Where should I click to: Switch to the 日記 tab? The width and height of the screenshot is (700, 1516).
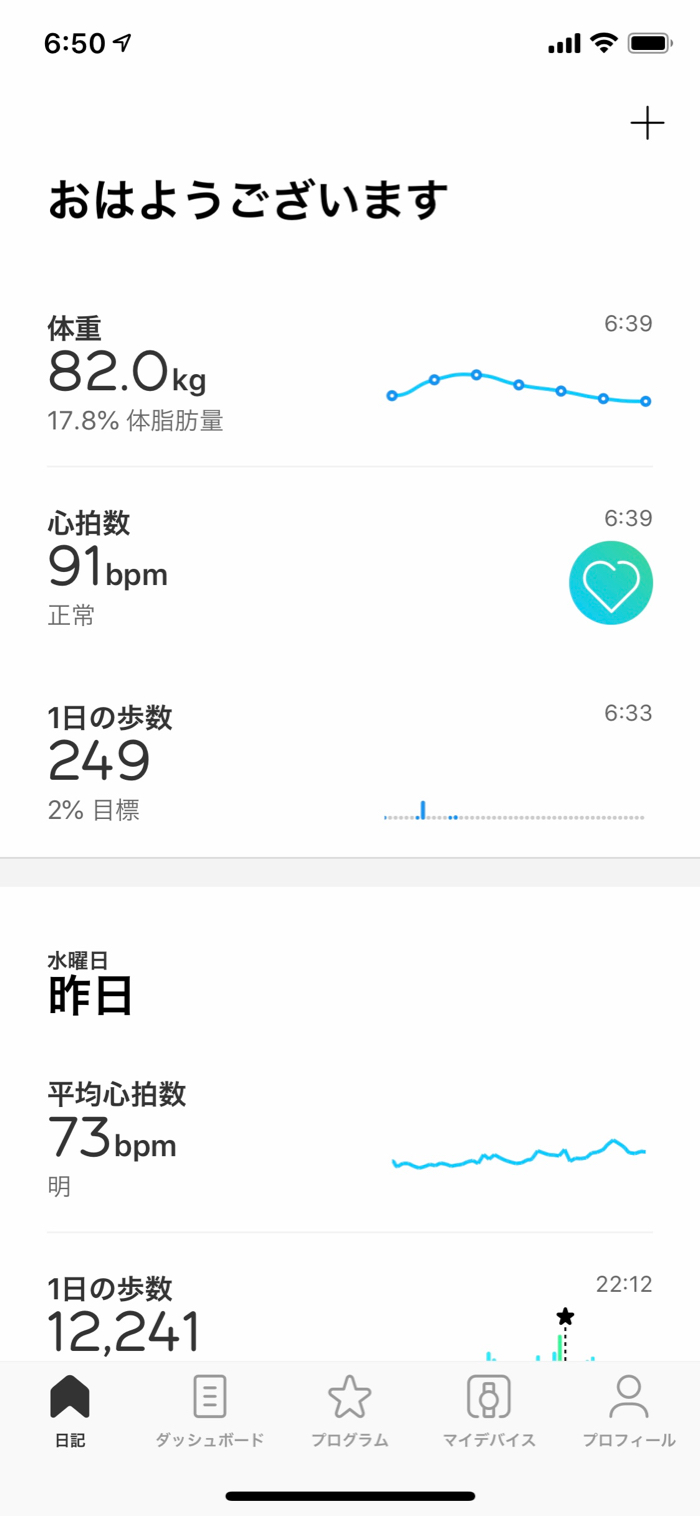coord(70,1412)
